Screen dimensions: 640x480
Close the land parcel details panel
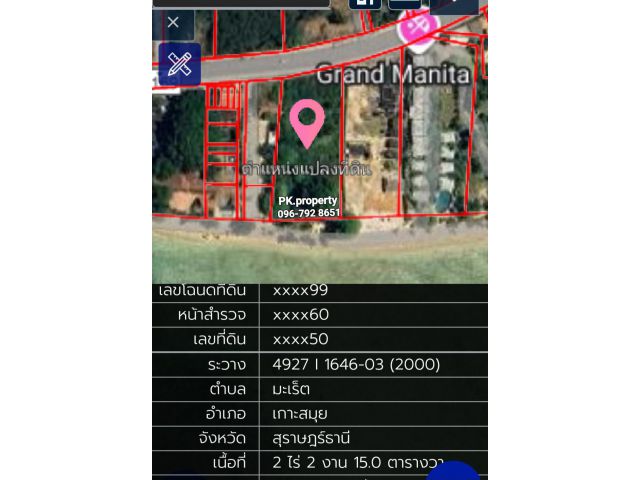point(173,22)
